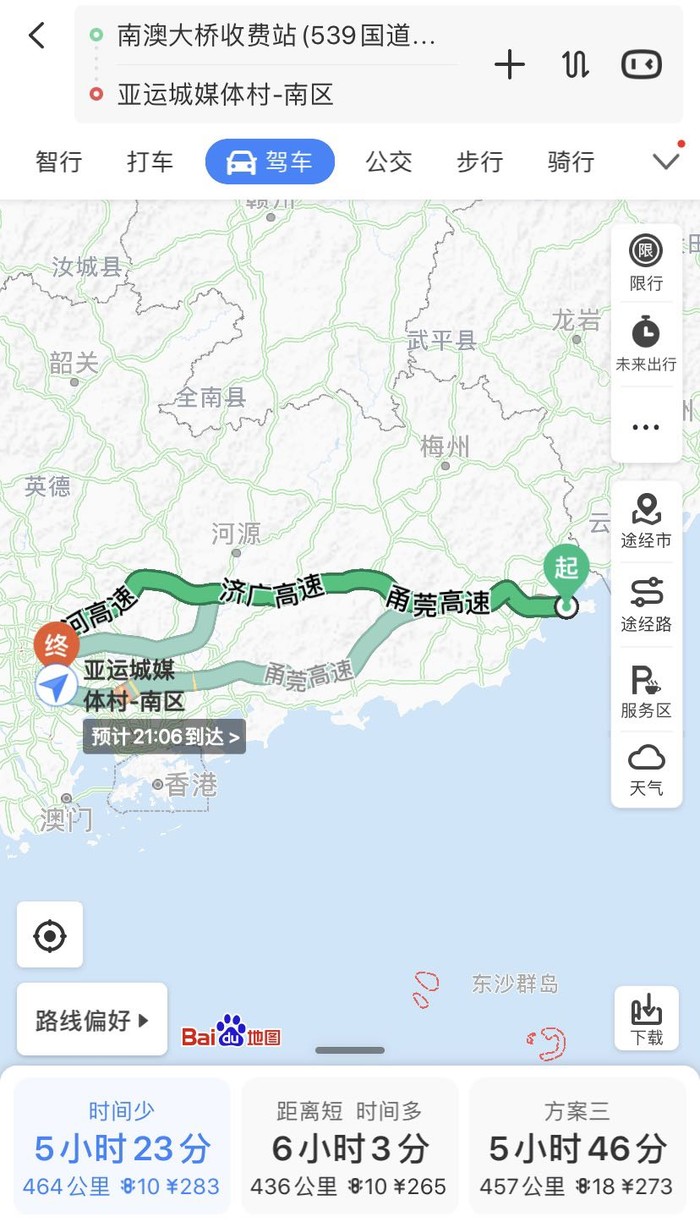Select the 步行 walking tab
The height and width of the screenshot is (1222, 700).
coord(480,162)
